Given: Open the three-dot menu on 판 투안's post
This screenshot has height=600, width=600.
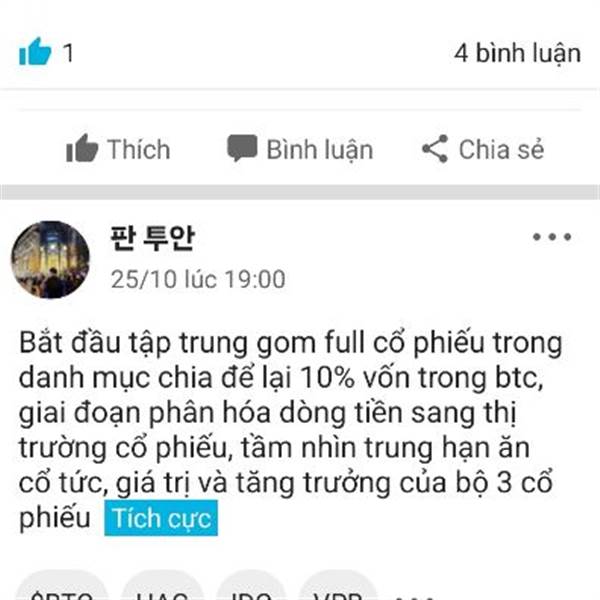Looking at the screenshot, I should (552, 237).
